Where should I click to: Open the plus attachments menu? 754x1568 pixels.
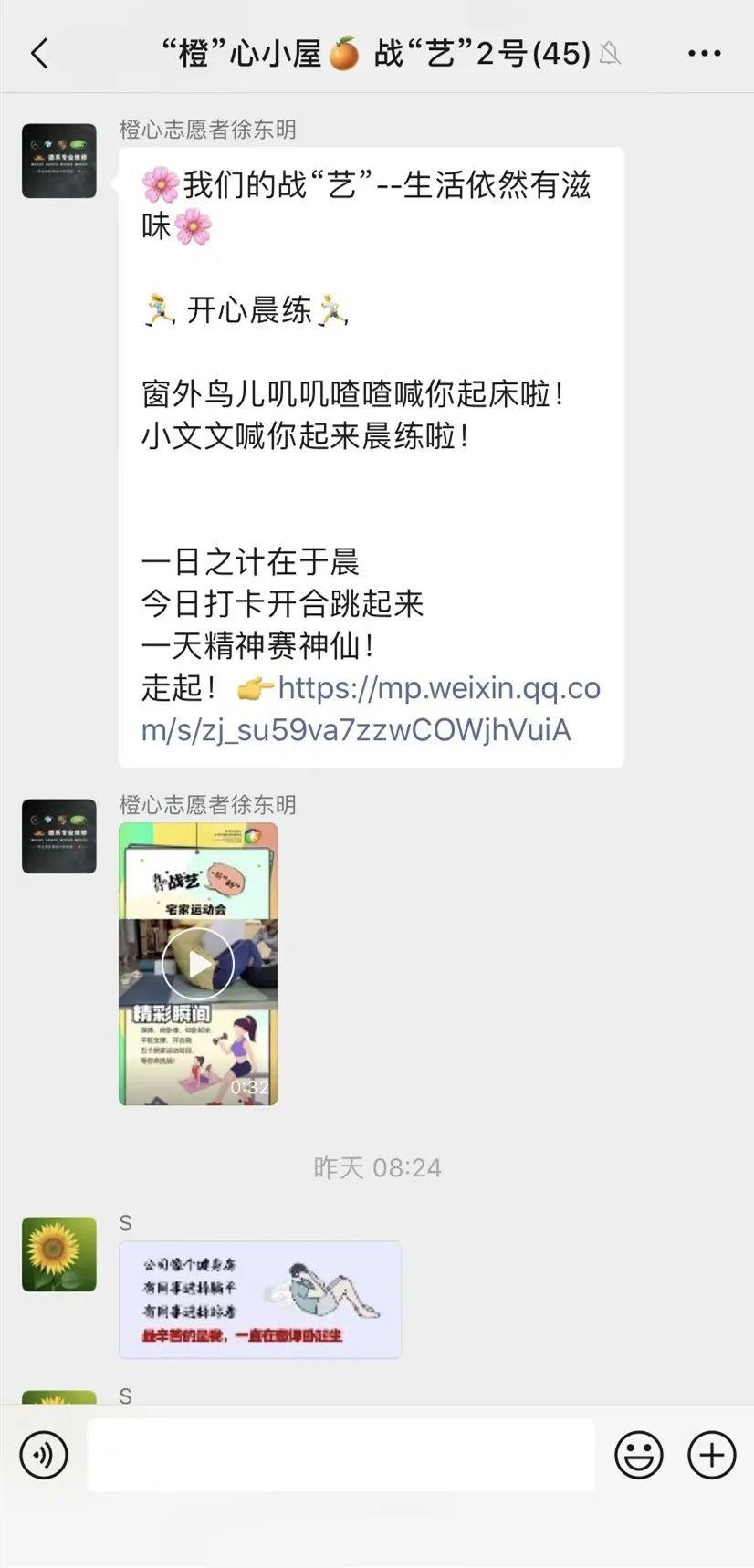click(711, 1454)
